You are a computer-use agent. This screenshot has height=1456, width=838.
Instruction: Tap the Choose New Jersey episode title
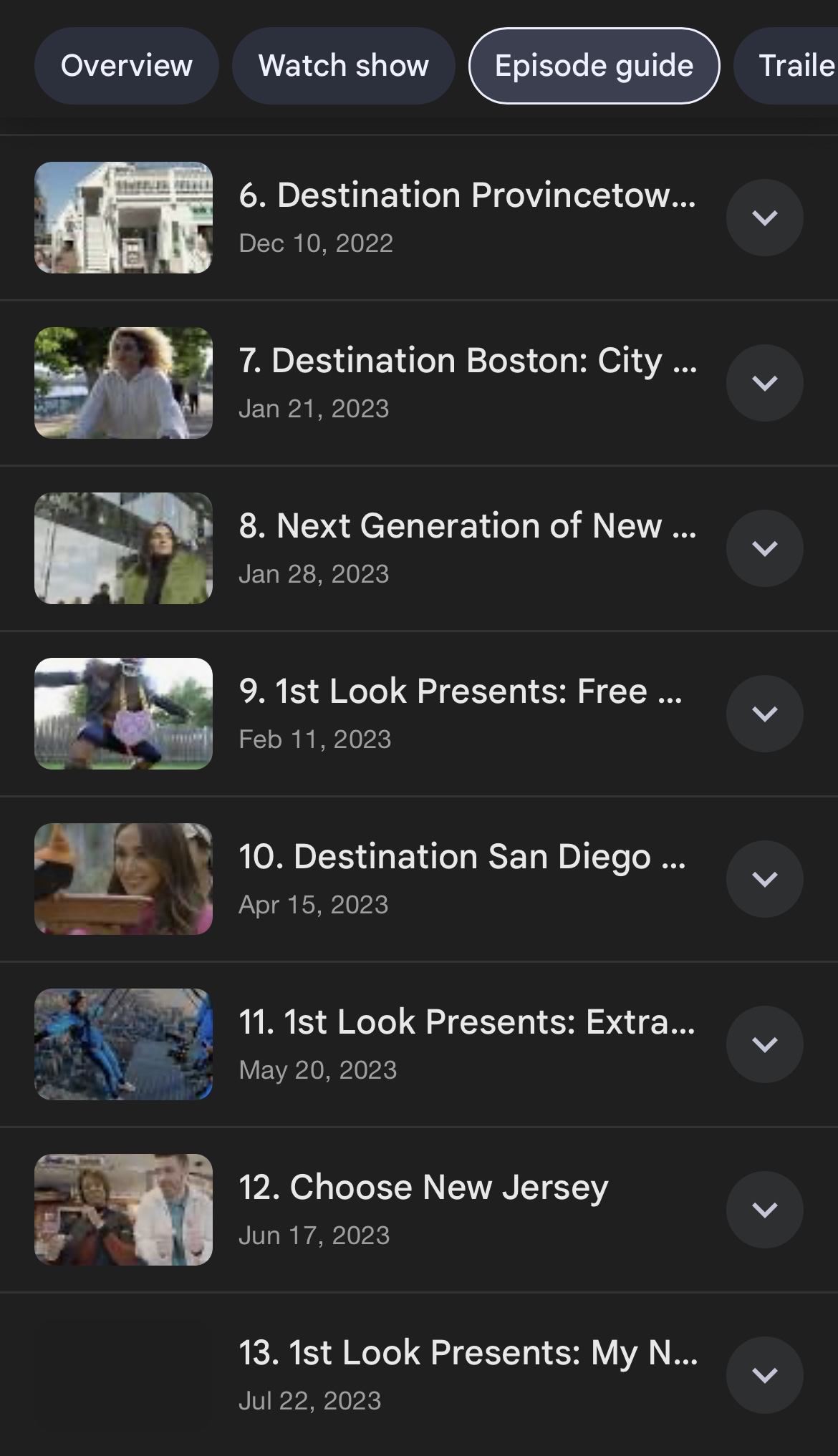pos(423,1188)
